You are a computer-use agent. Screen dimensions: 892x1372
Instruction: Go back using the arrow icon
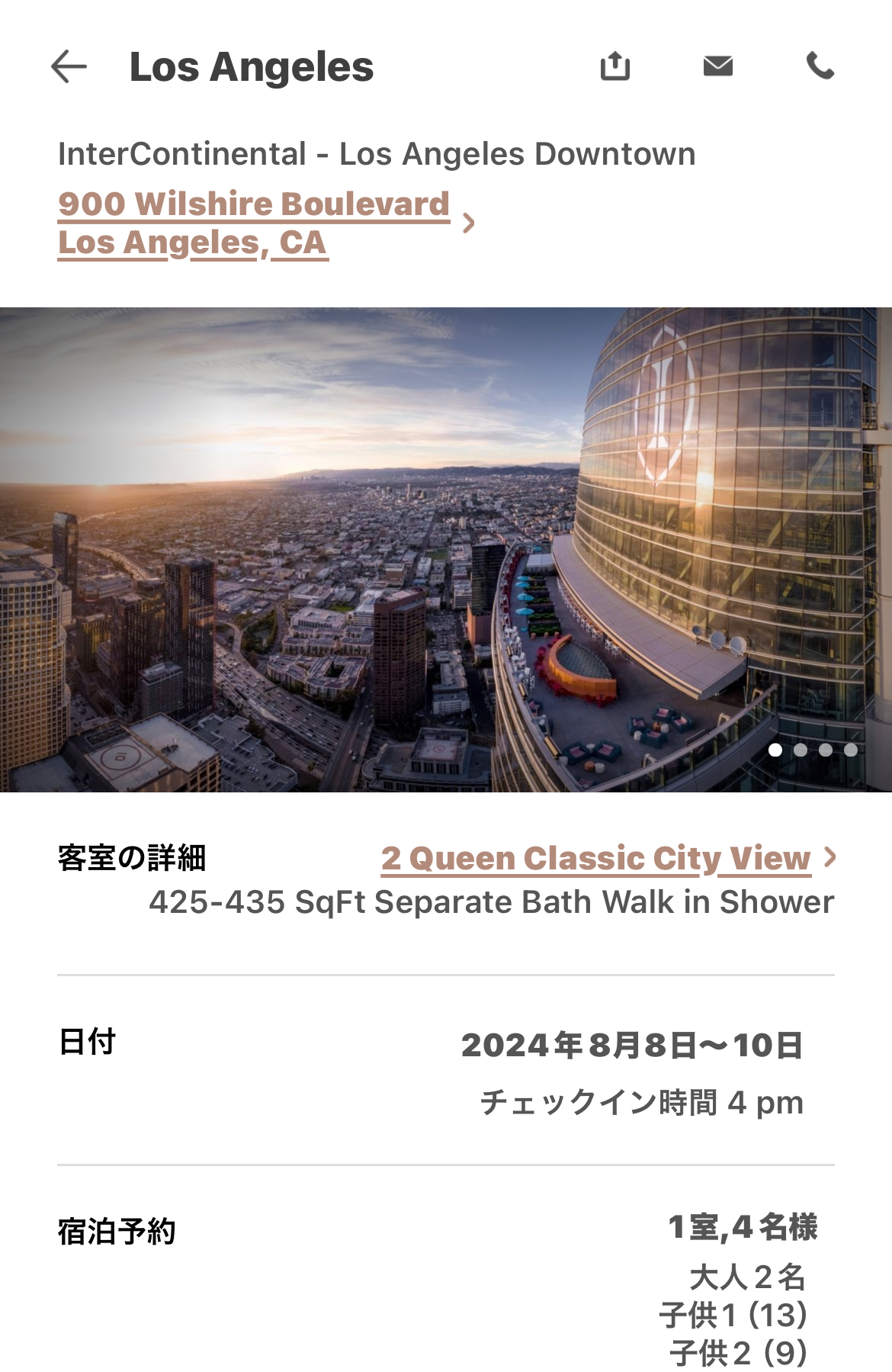[x=69, y=67]
